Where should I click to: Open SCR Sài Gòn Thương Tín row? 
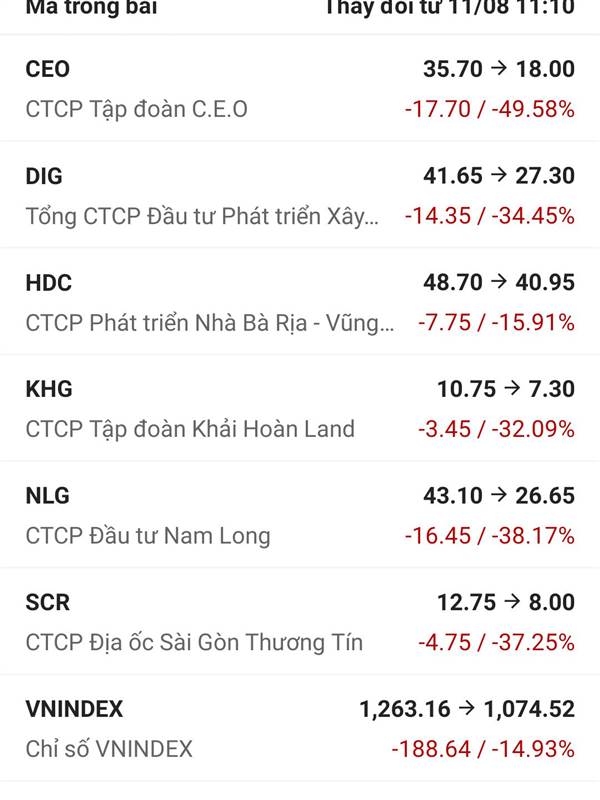pos(300,622)
